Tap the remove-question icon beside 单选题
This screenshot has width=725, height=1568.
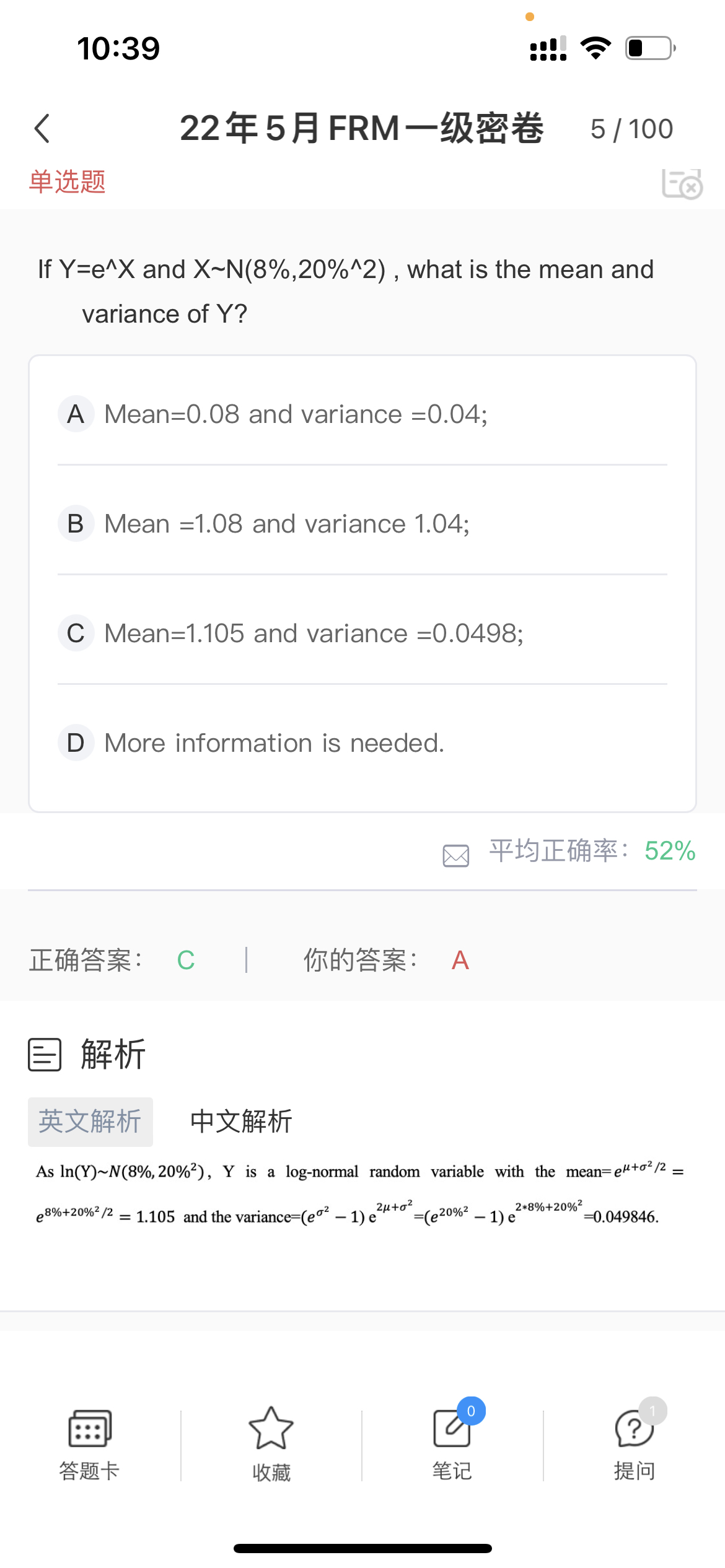[682, 184]
